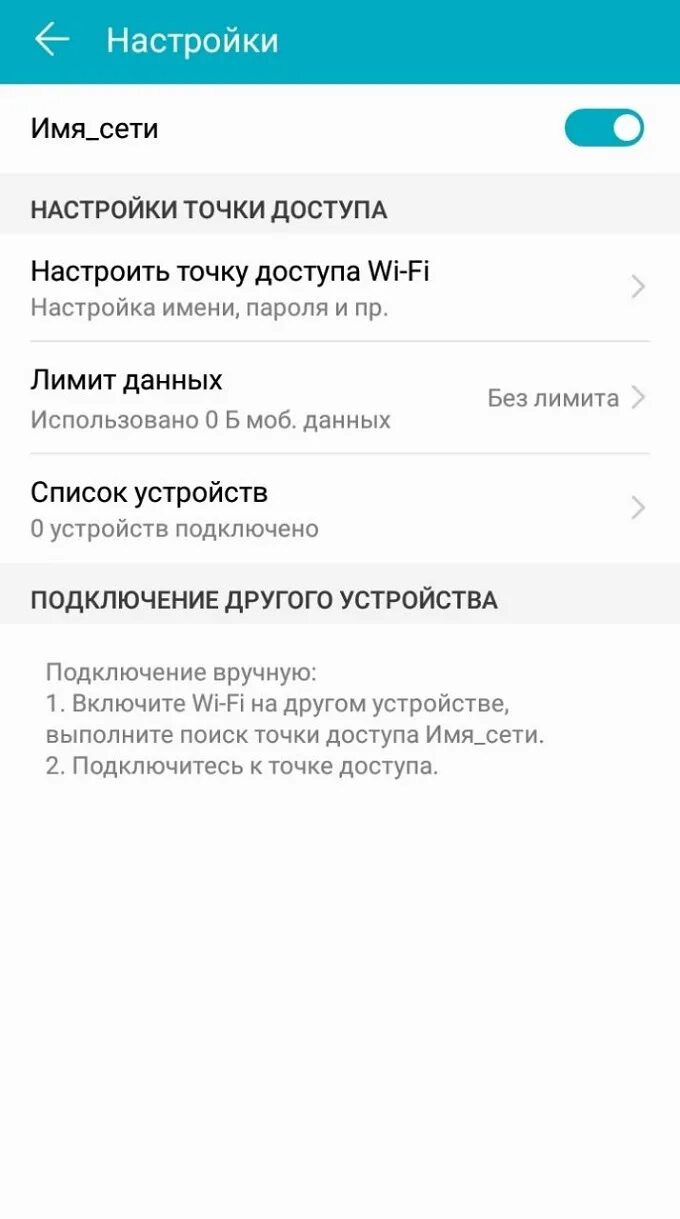Open Настроить точку доступа Wi-Fi
Image resolution: width=680 pixels, height=1219 pixels.
(340, 288)
